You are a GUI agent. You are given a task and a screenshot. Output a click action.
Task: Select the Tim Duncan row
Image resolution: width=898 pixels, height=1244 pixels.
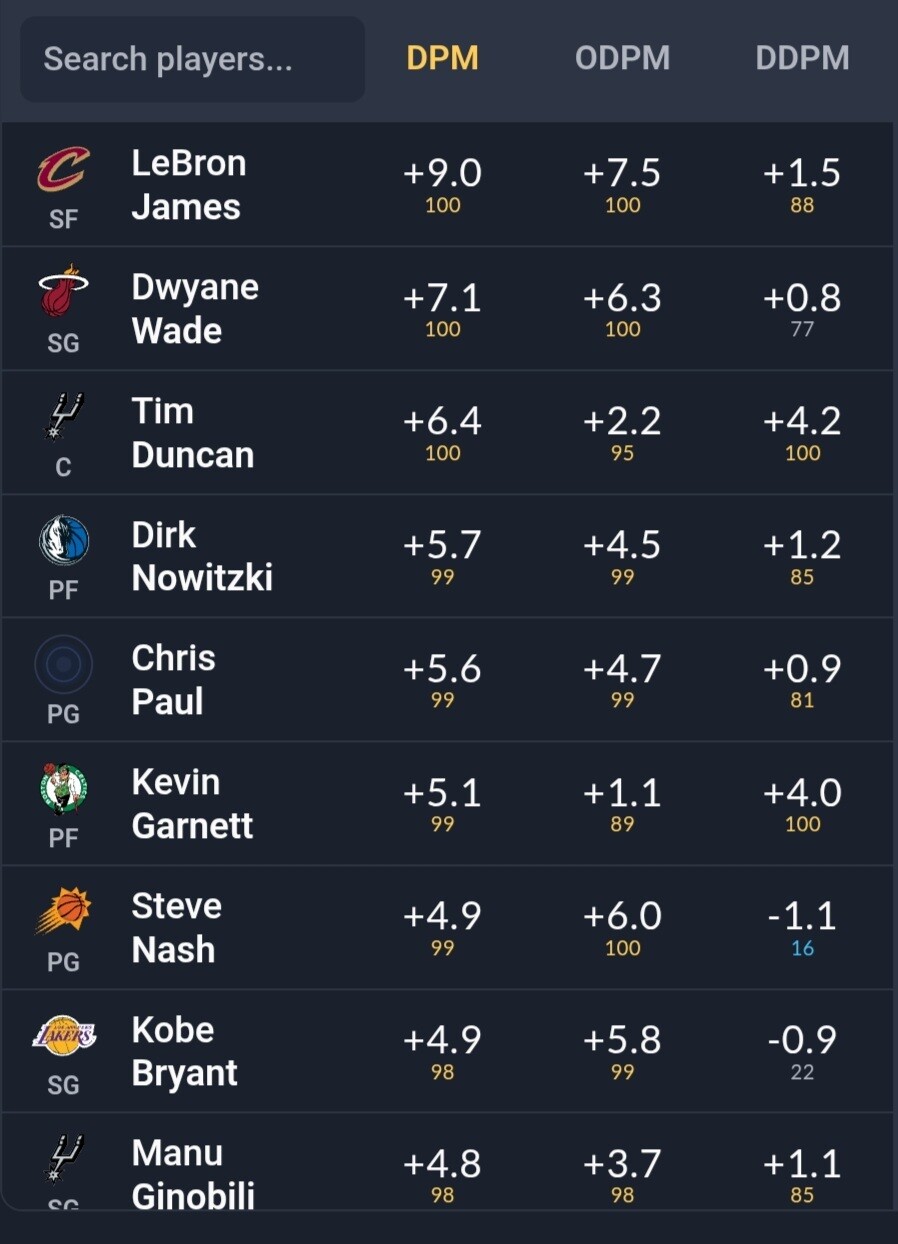[447, 433]
